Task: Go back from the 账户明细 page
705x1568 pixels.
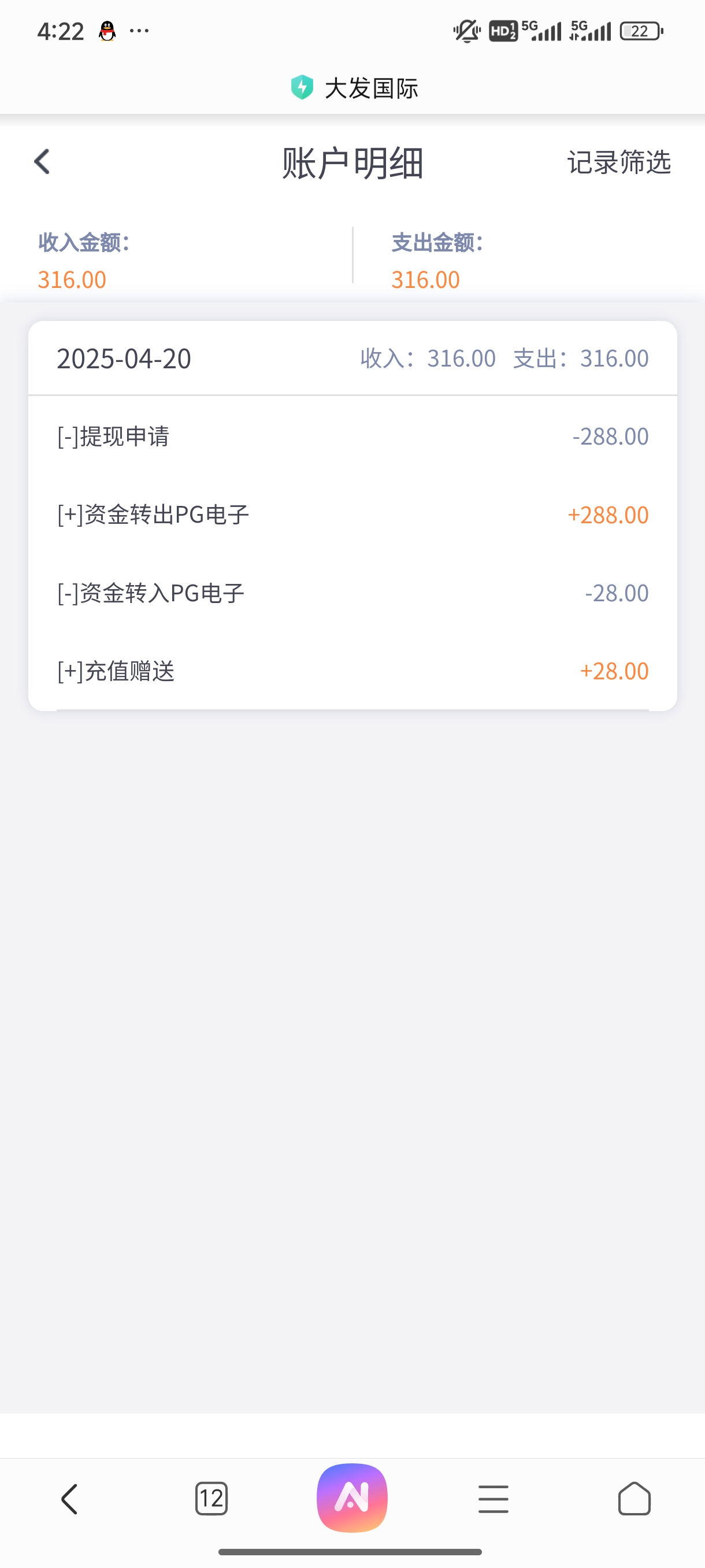Action: [x=42, y=162]
